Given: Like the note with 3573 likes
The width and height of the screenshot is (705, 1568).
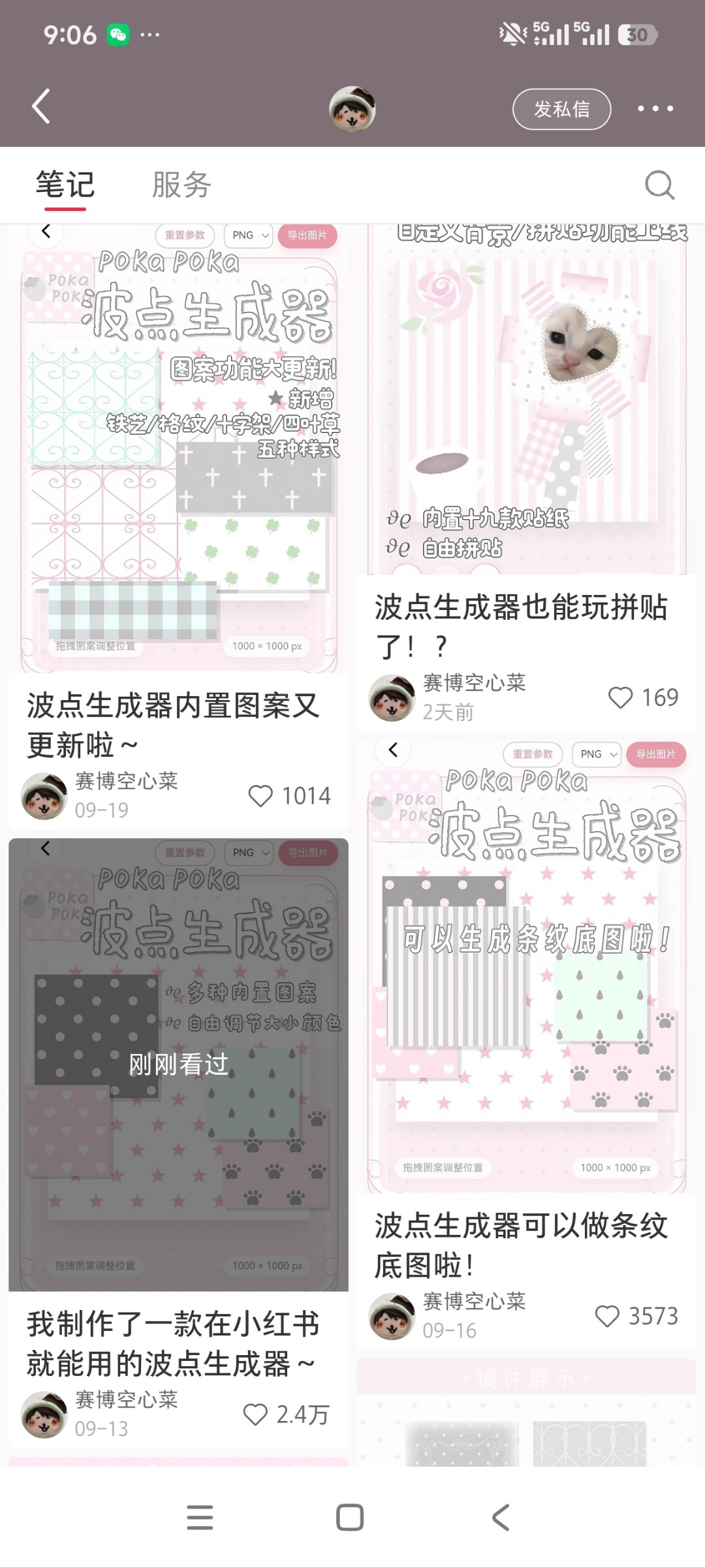Looking at the screenshot, I should click(607, 1316).
